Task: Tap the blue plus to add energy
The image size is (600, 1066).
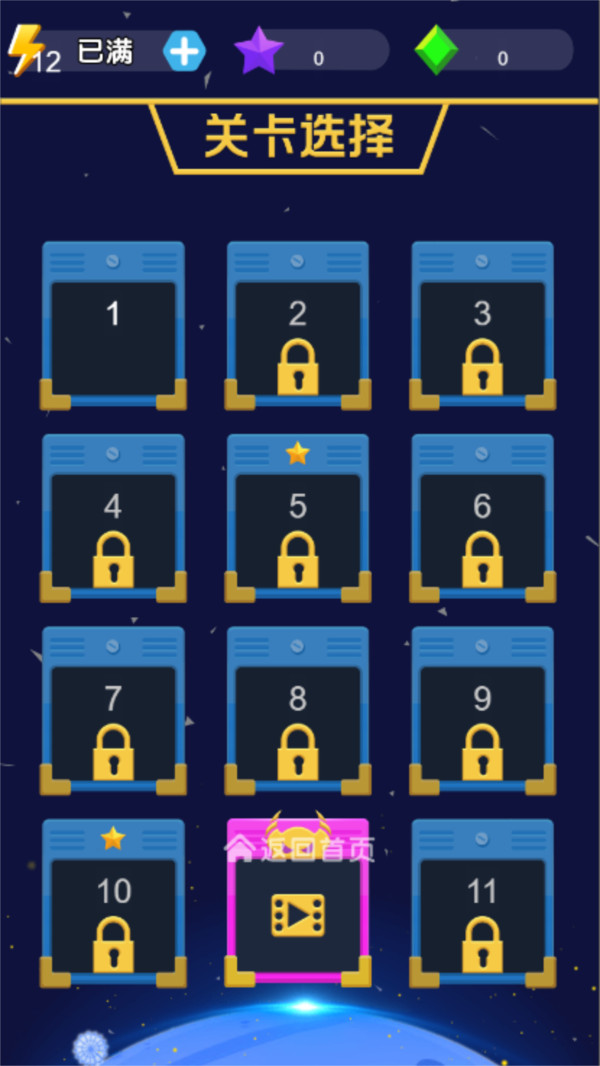Action: 184,50
